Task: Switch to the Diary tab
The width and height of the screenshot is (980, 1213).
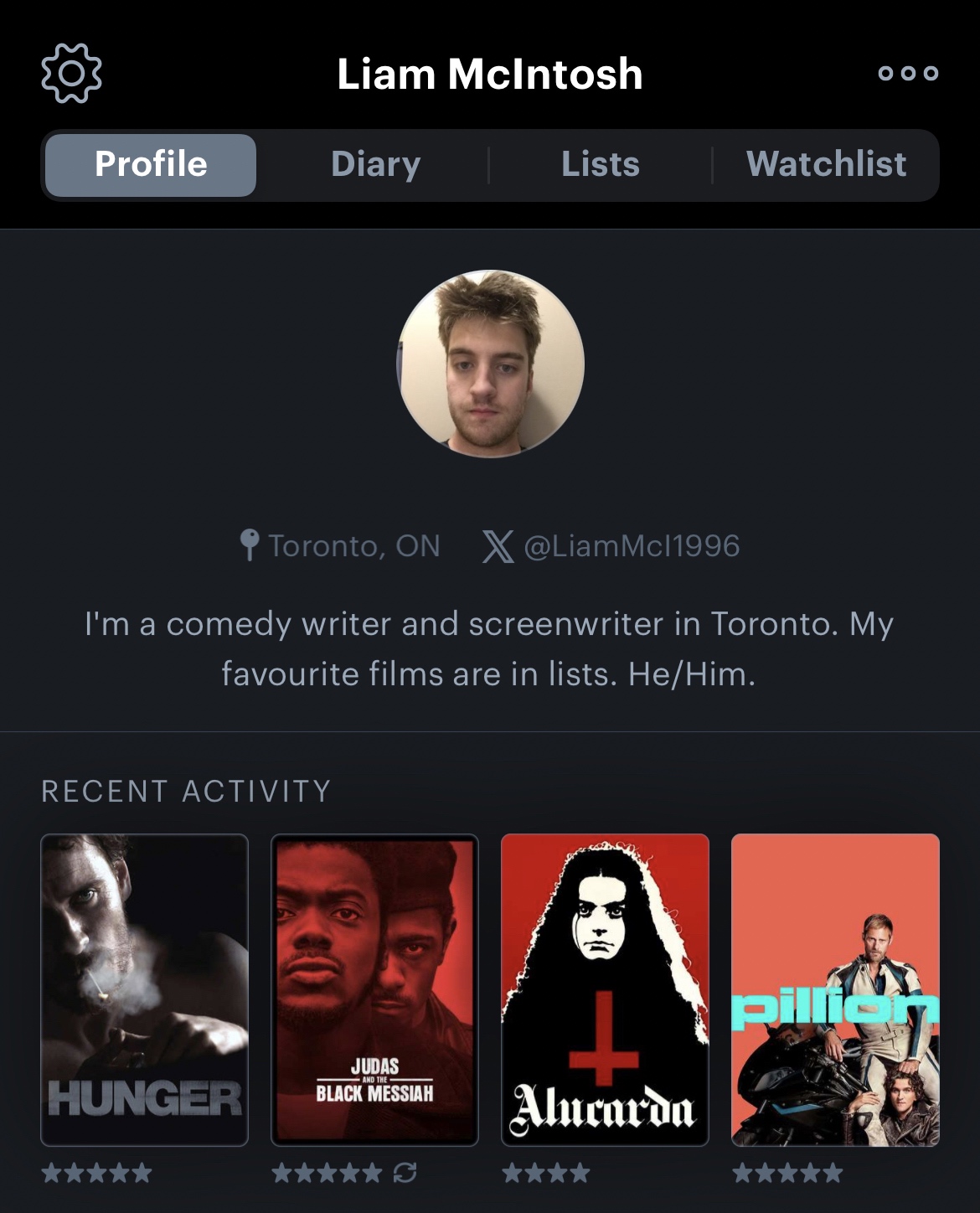Action: coord(375,164)
